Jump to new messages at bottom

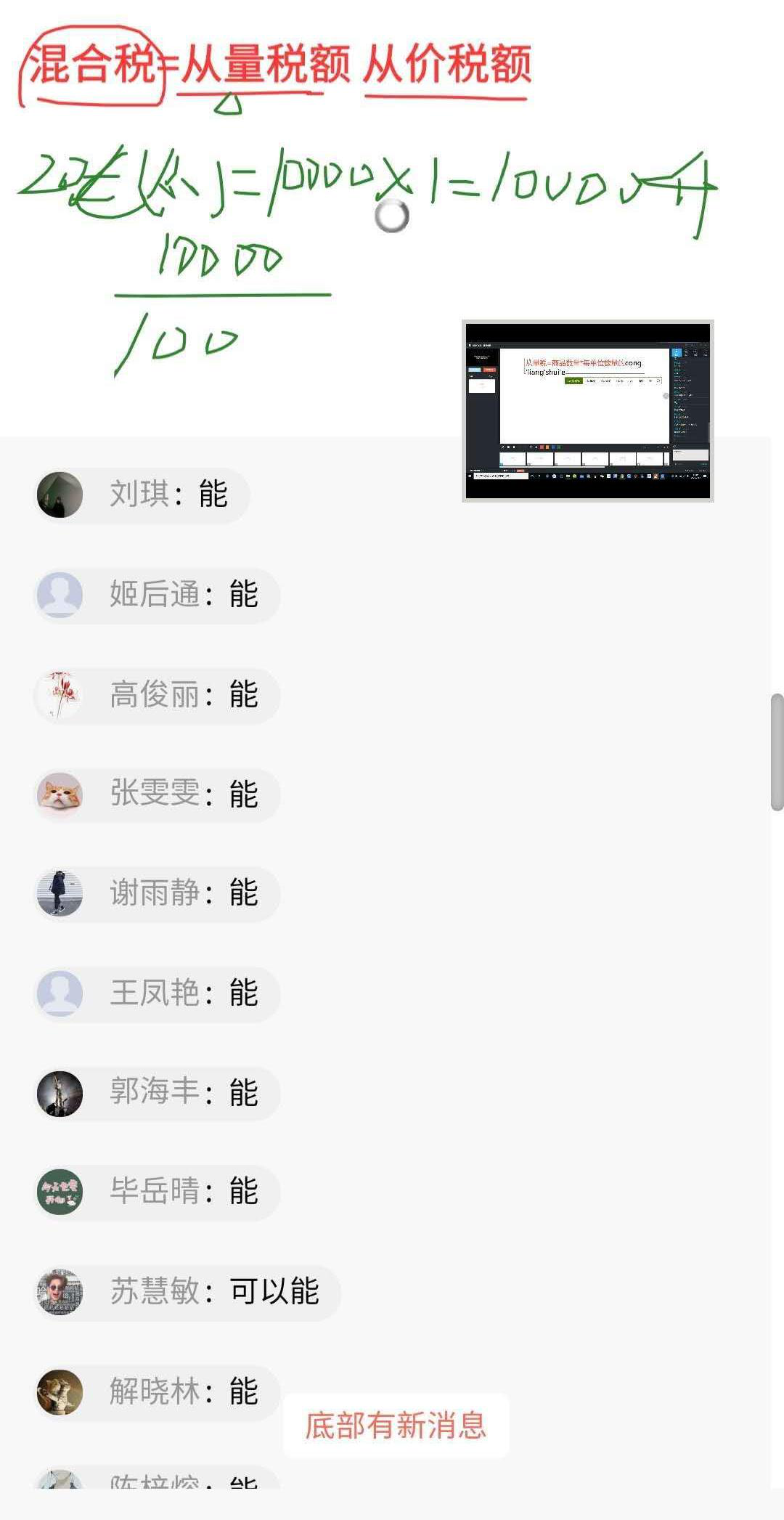point(396,1426)
